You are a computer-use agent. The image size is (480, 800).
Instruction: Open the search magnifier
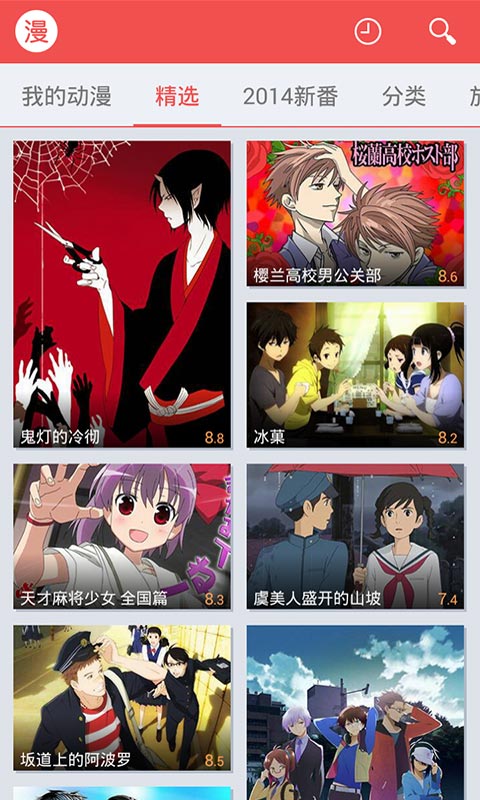point(442,32)
